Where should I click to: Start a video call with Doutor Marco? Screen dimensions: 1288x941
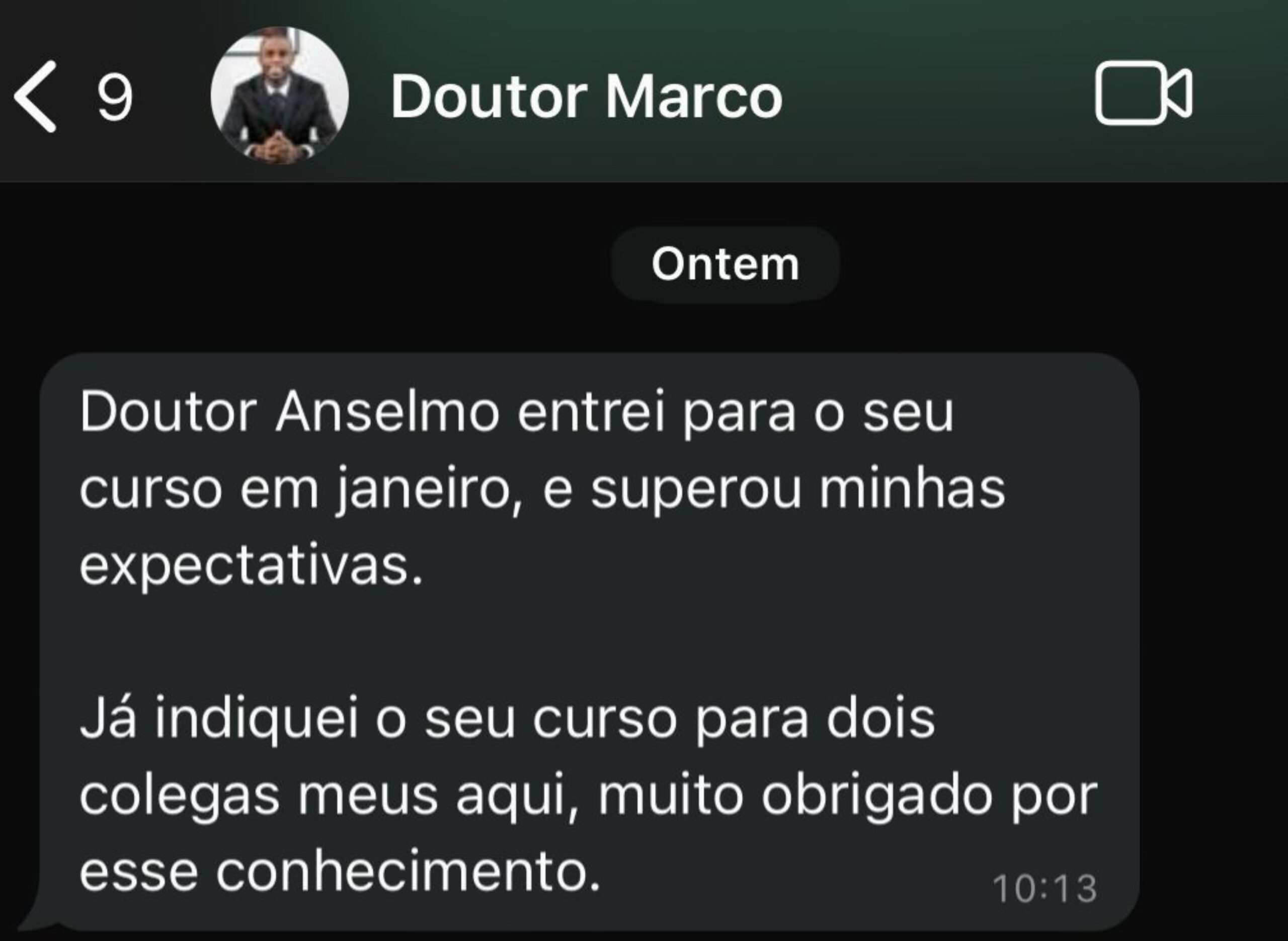click(1142, 93)
